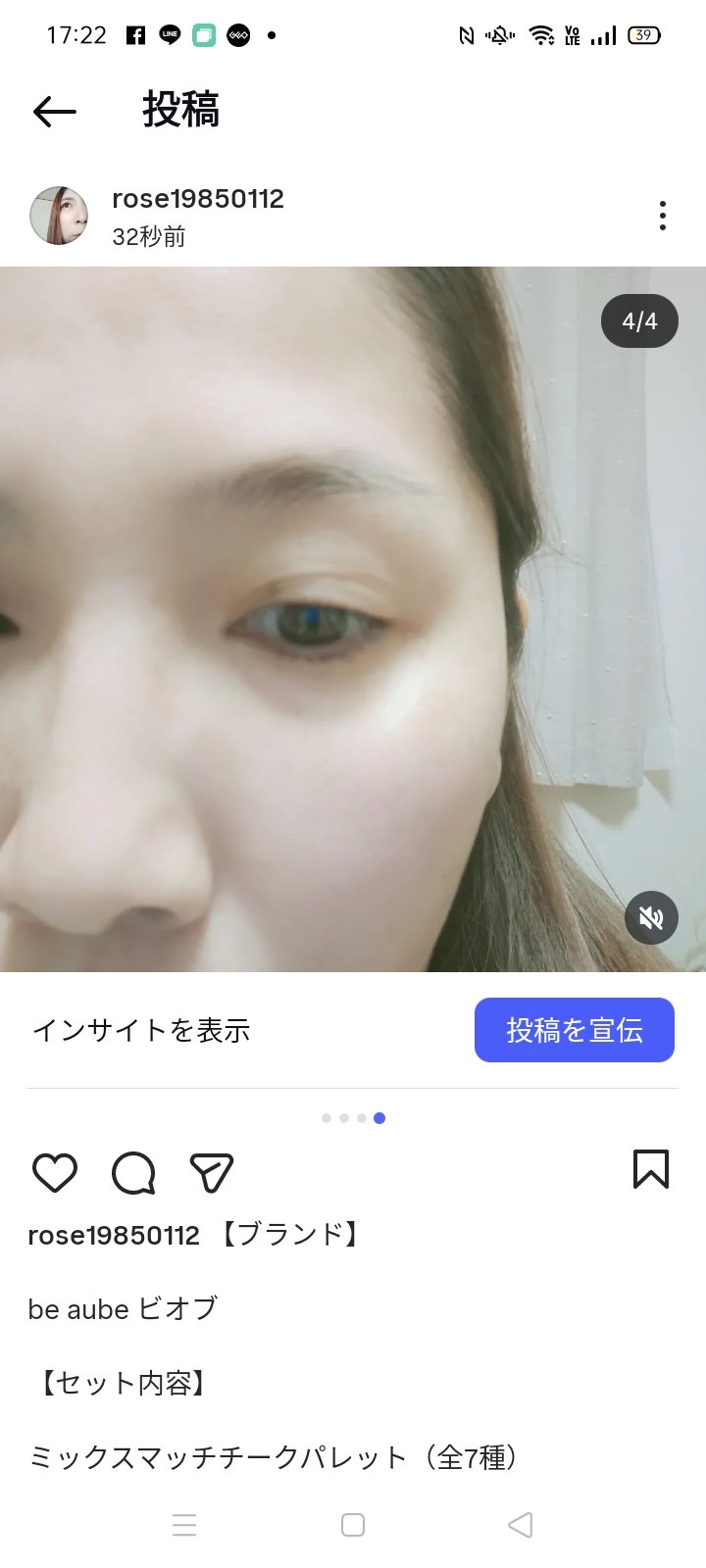Tap the rose19850112 username in the caption
Image resolution: width=706 pixels, height=1568 pixels.
pos(114,1235)
